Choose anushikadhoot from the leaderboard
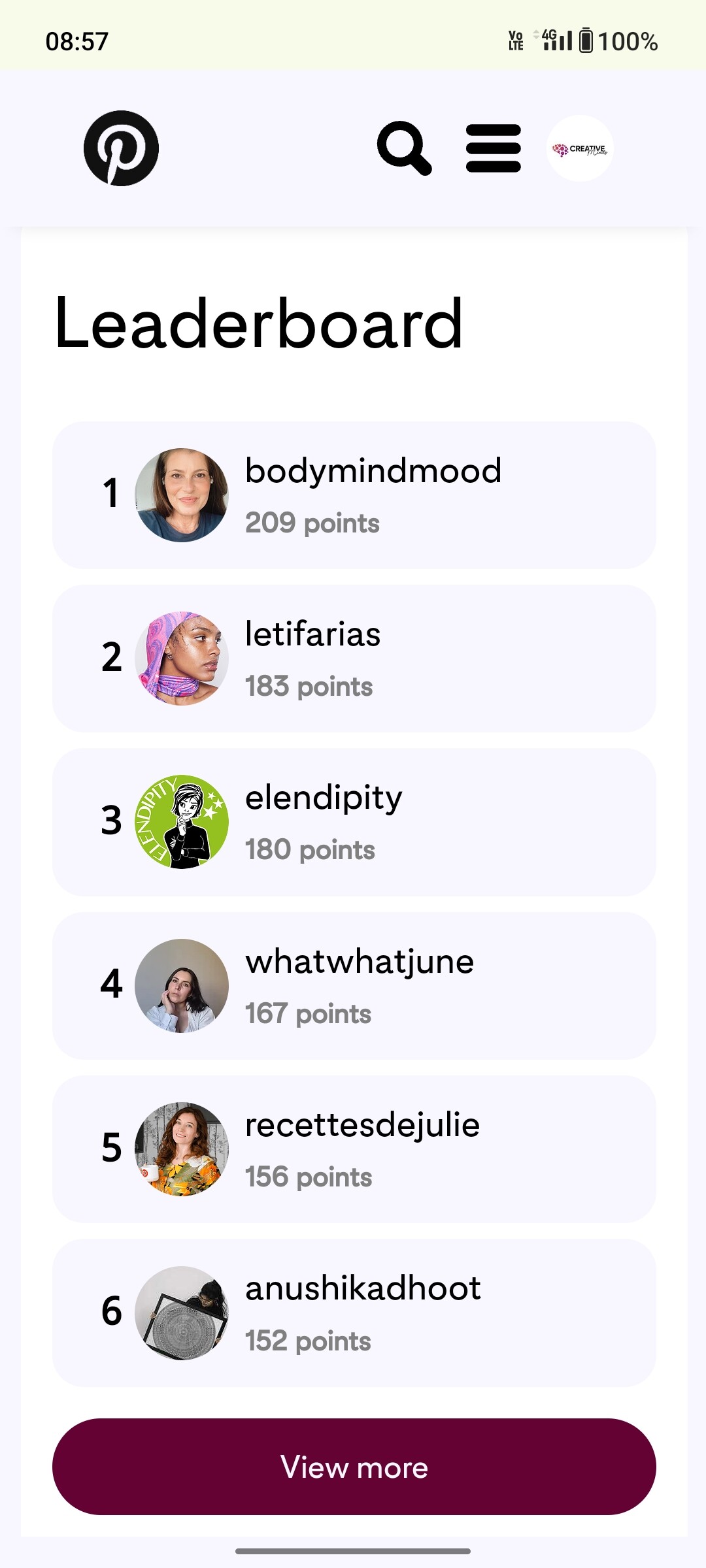Viewport: 706px width, 1568px height. click(354, 1313)
